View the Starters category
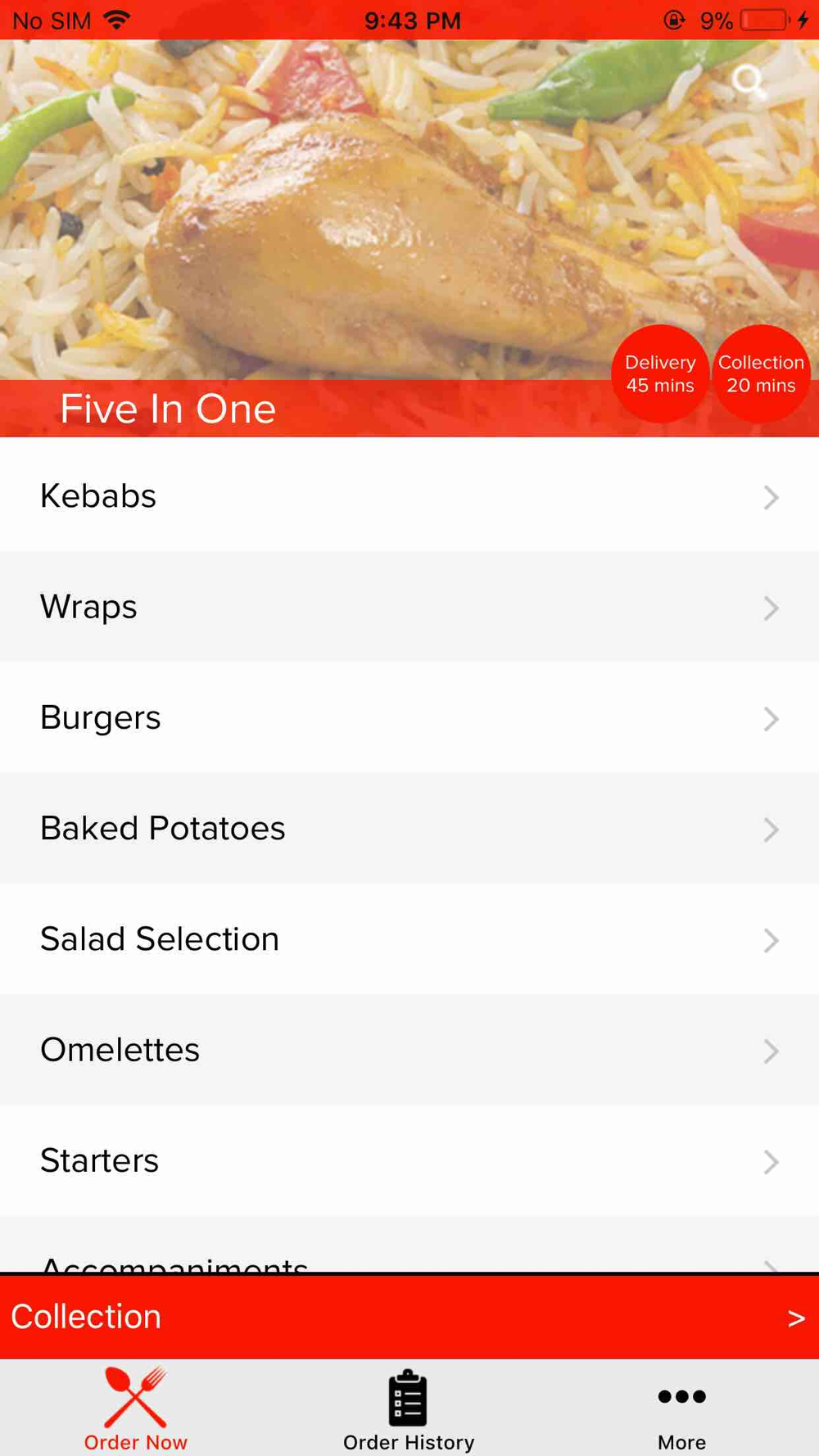 point(409,1160)
